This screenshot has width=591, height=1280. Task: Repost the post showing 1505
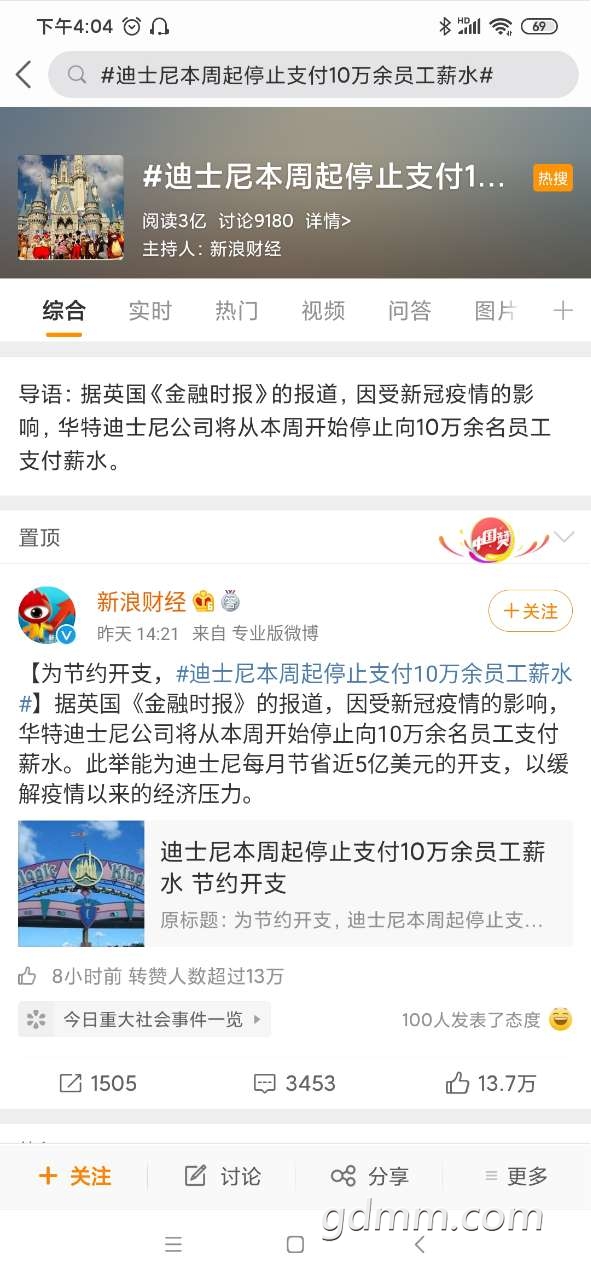tap(98, 1083)
